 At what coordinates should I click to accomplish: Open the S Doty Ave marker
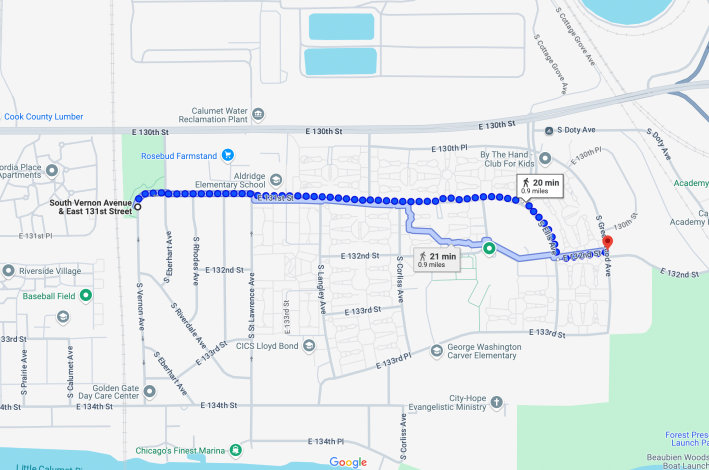point(549,131)
